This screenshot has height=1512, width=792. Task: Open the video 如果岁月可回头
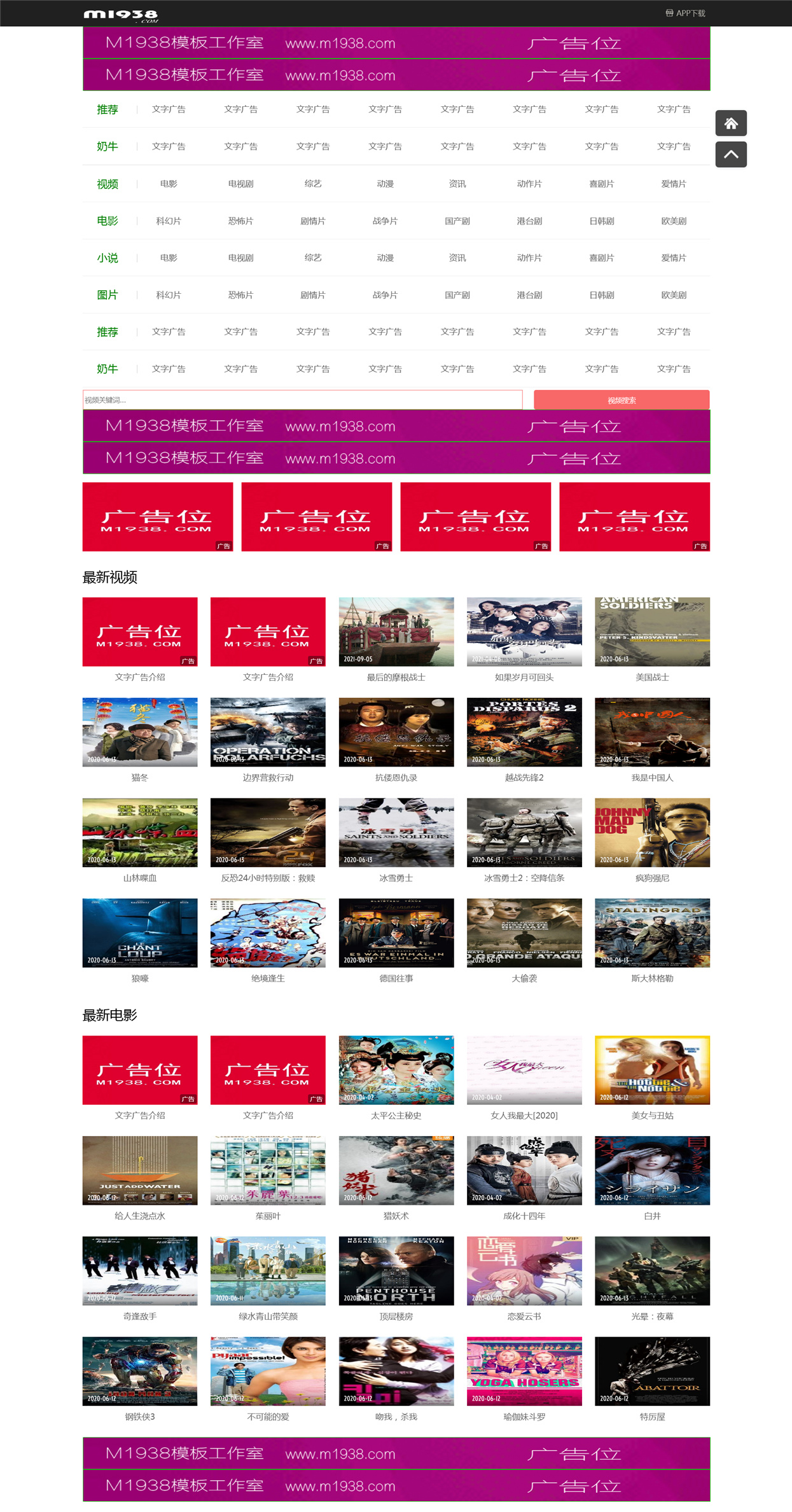(524, 640)
